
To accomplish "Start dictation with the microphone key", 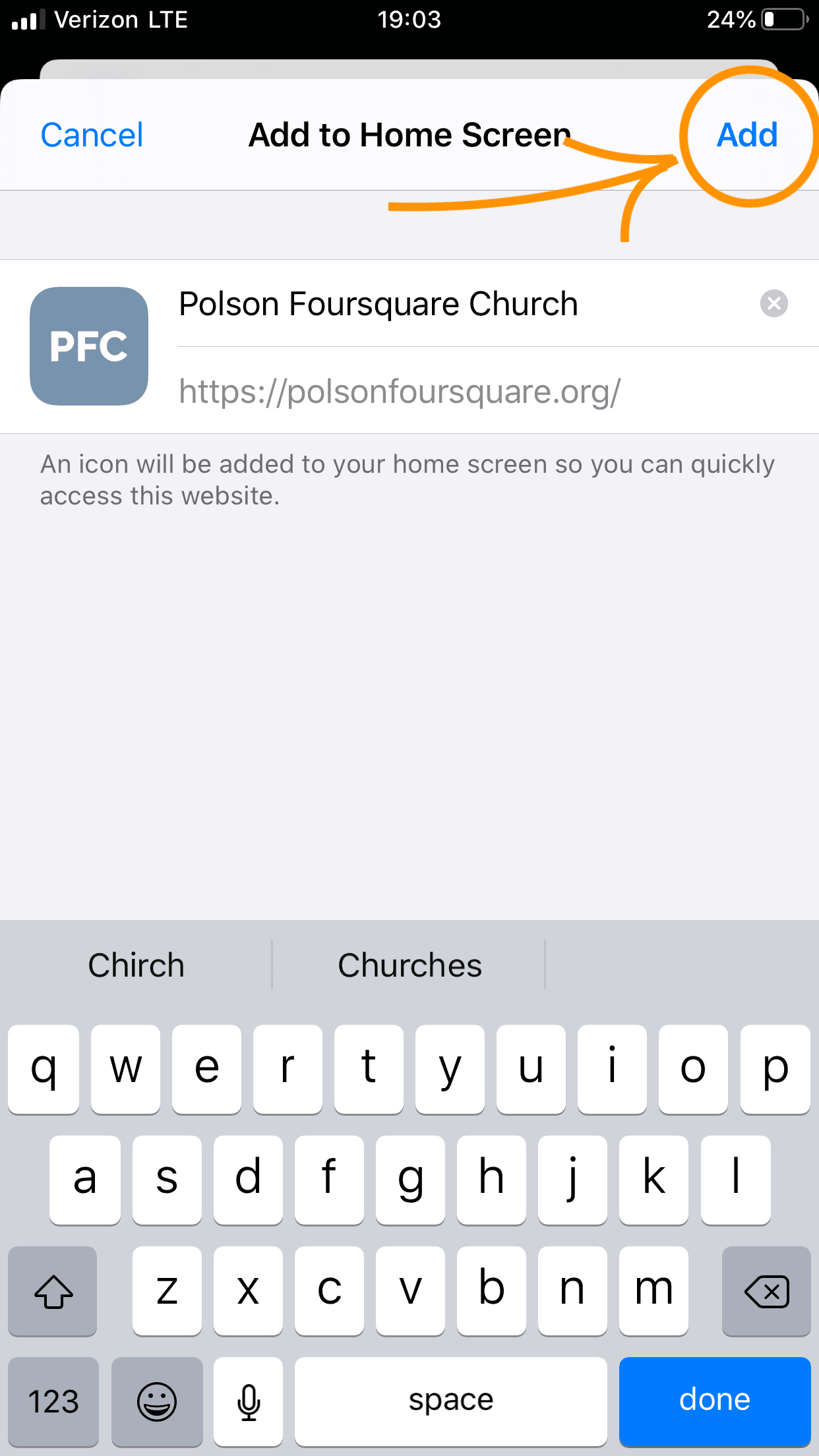I will (x=249, y=1400).
